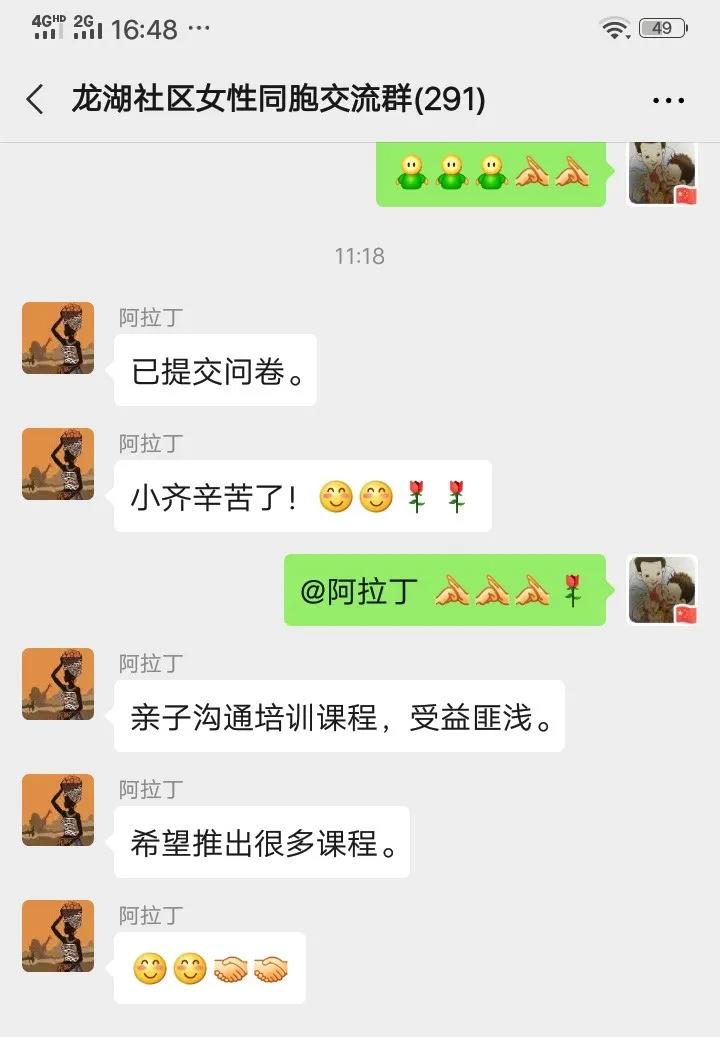The height and width of the screenshot is (1037, 720).
Task: Open 阿拉丁's avatar beside 已提交问卷 message
Action: point(58,338)
